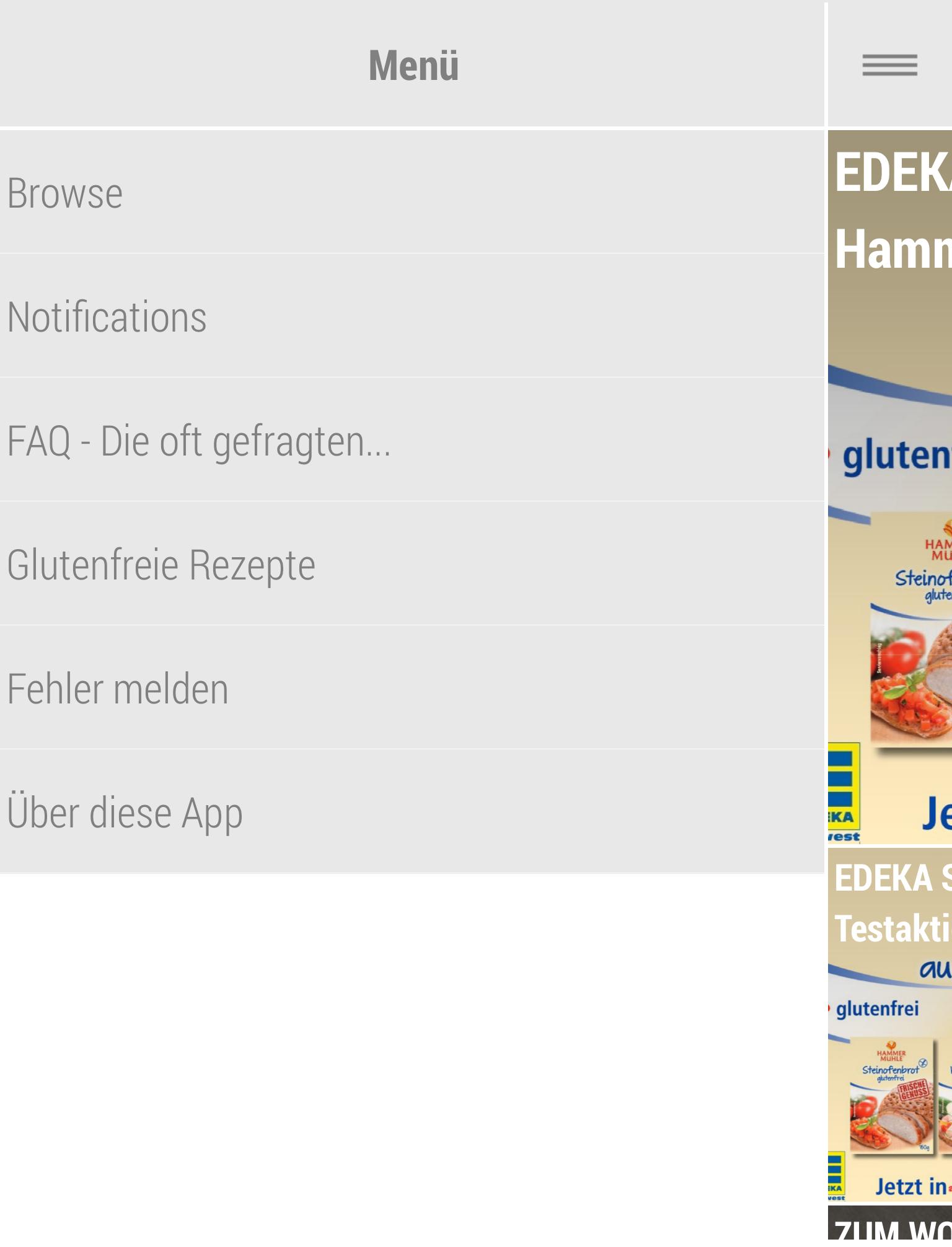Open Notifications from the menu
Viewport: 952px width, 1247px height.
tap(412, 317)
